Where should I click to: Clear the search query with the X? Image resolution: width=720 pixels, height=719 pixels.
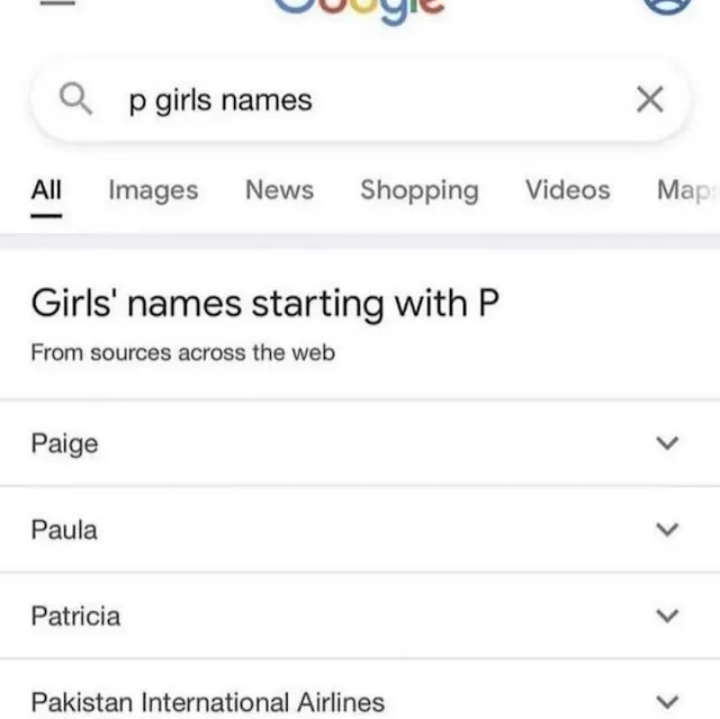[x=650, y=100]
